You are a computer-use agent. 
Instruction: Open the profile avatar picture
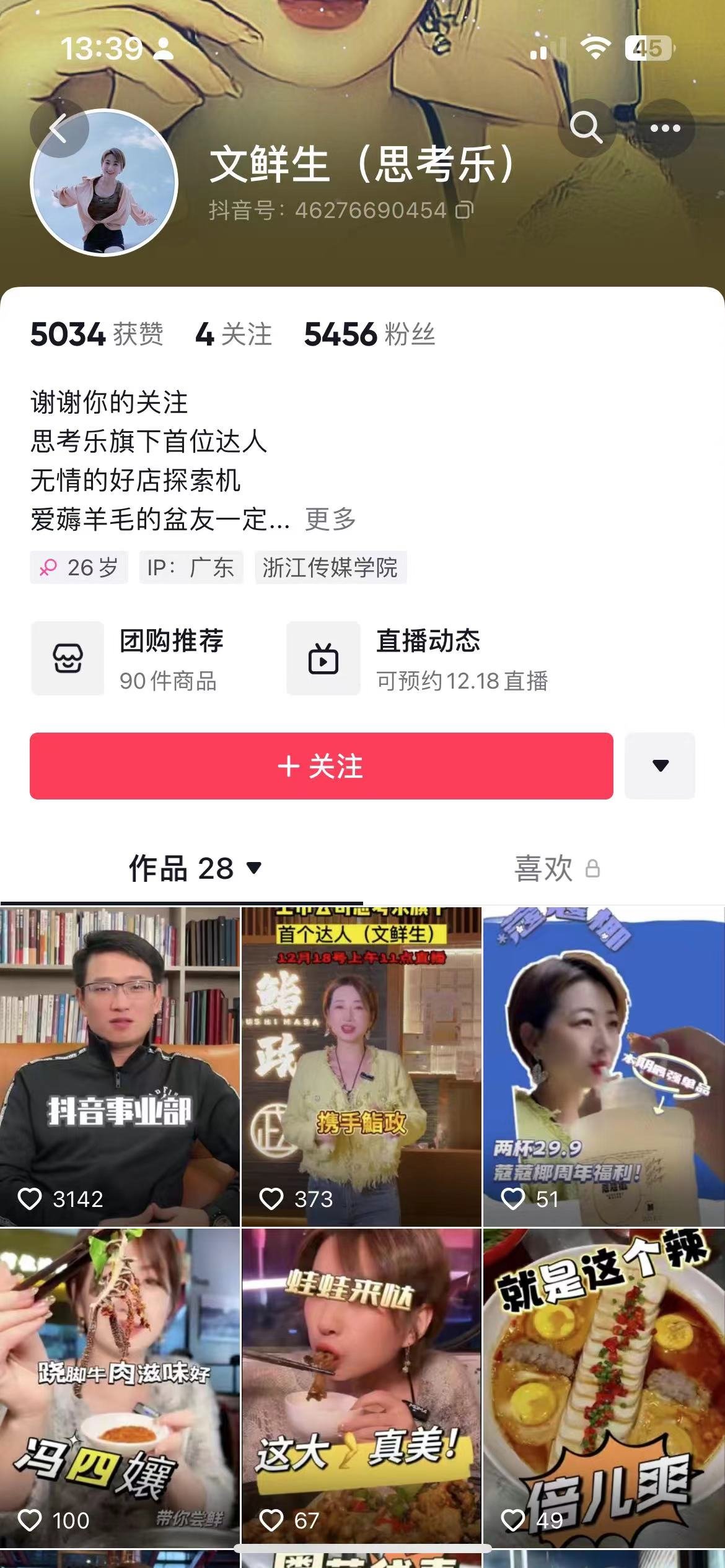pos(104,183)
